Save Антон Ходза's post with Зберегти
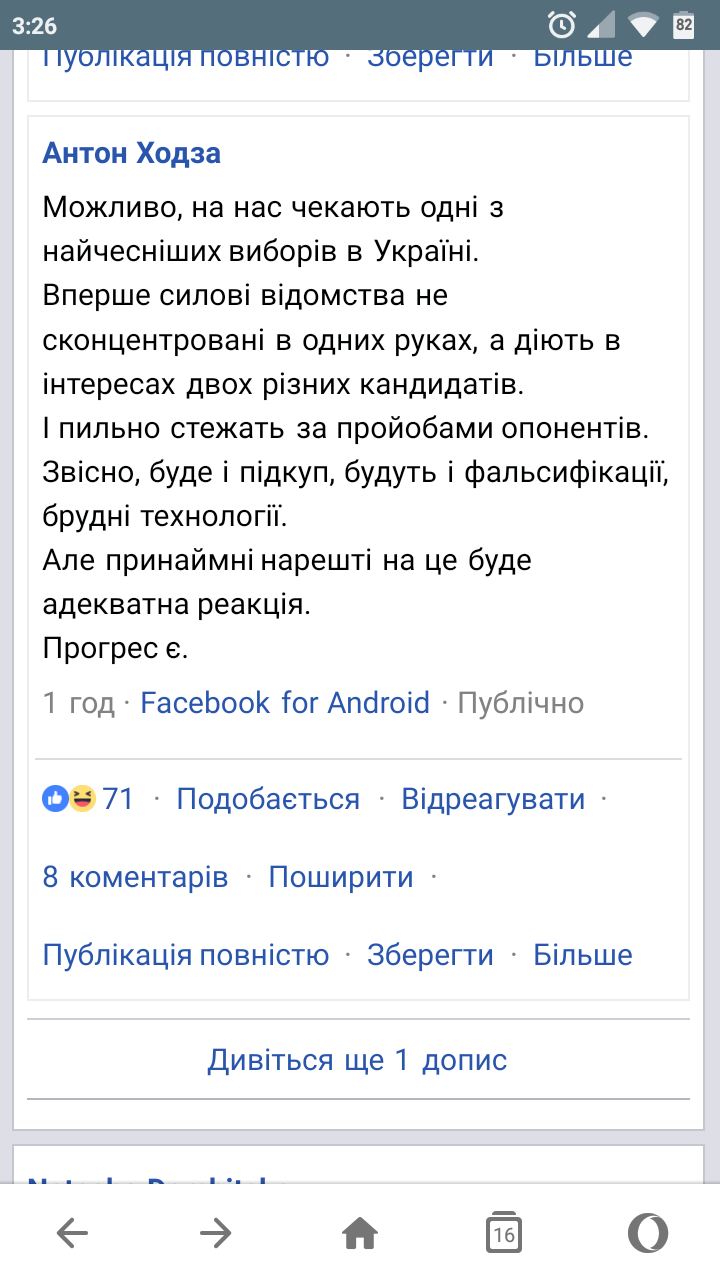Viewport: 720px width, 1280px height. tap(430, 955)
